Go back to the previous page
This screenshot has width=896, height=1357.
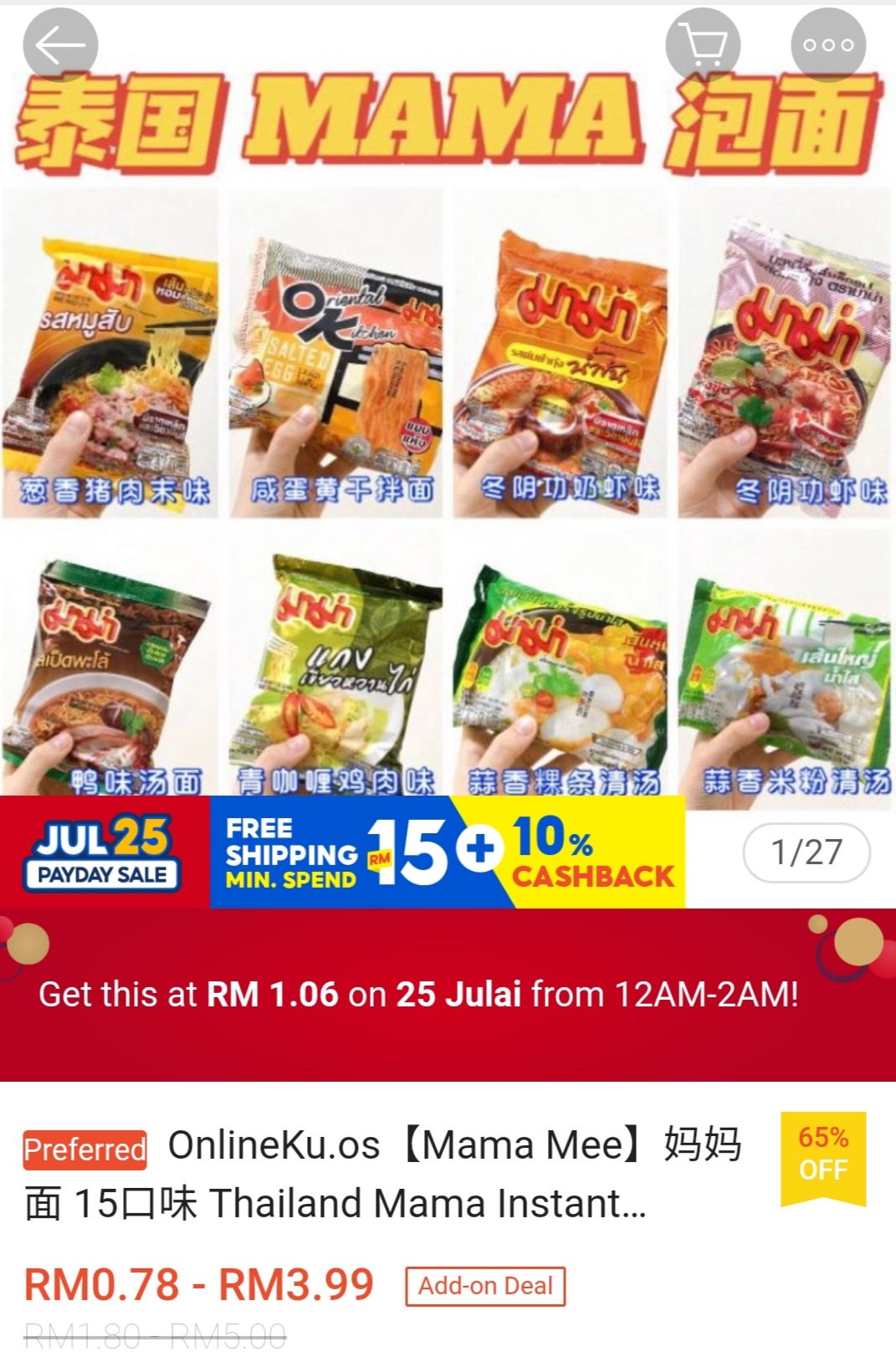tap(60, 45)
